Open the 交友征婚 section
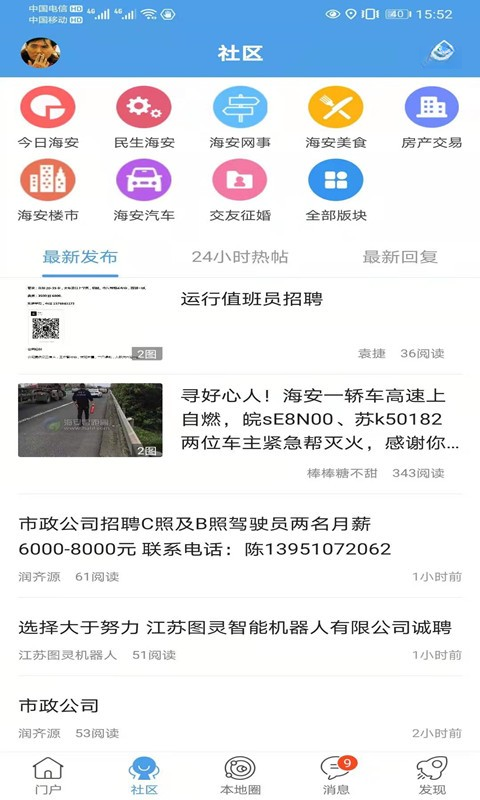Image resolution: width=480 pixels, height=800 pixels. (240, 190)
